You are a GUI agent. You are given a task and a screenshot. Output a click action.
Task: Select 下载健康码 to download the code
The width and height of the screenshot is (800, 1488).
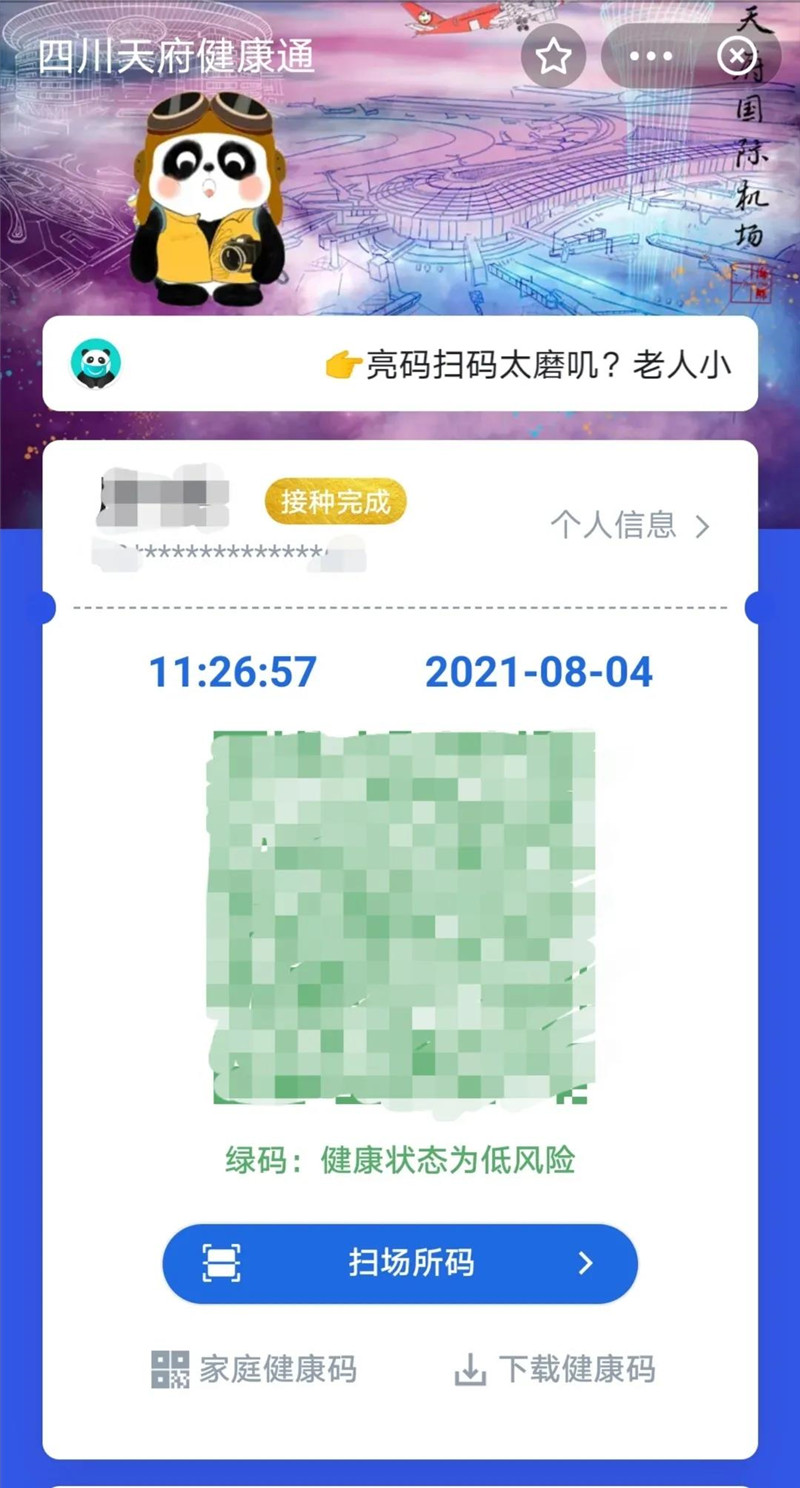(556, 1369)
